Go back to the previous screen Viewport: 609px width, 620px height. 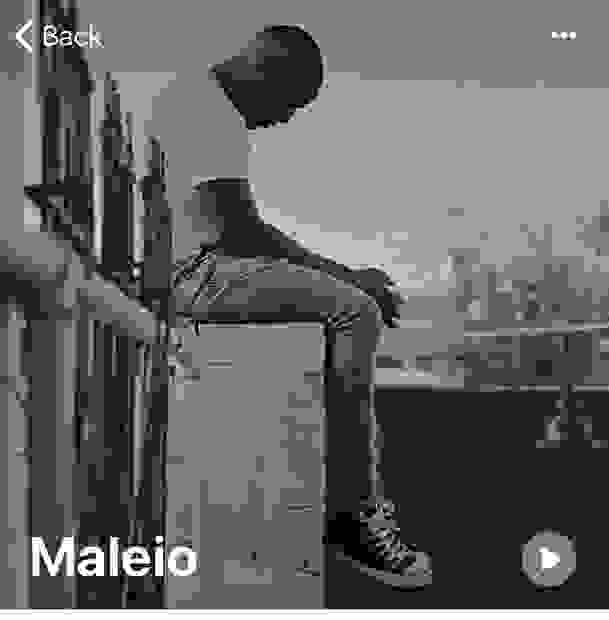[x=57, y=37]
